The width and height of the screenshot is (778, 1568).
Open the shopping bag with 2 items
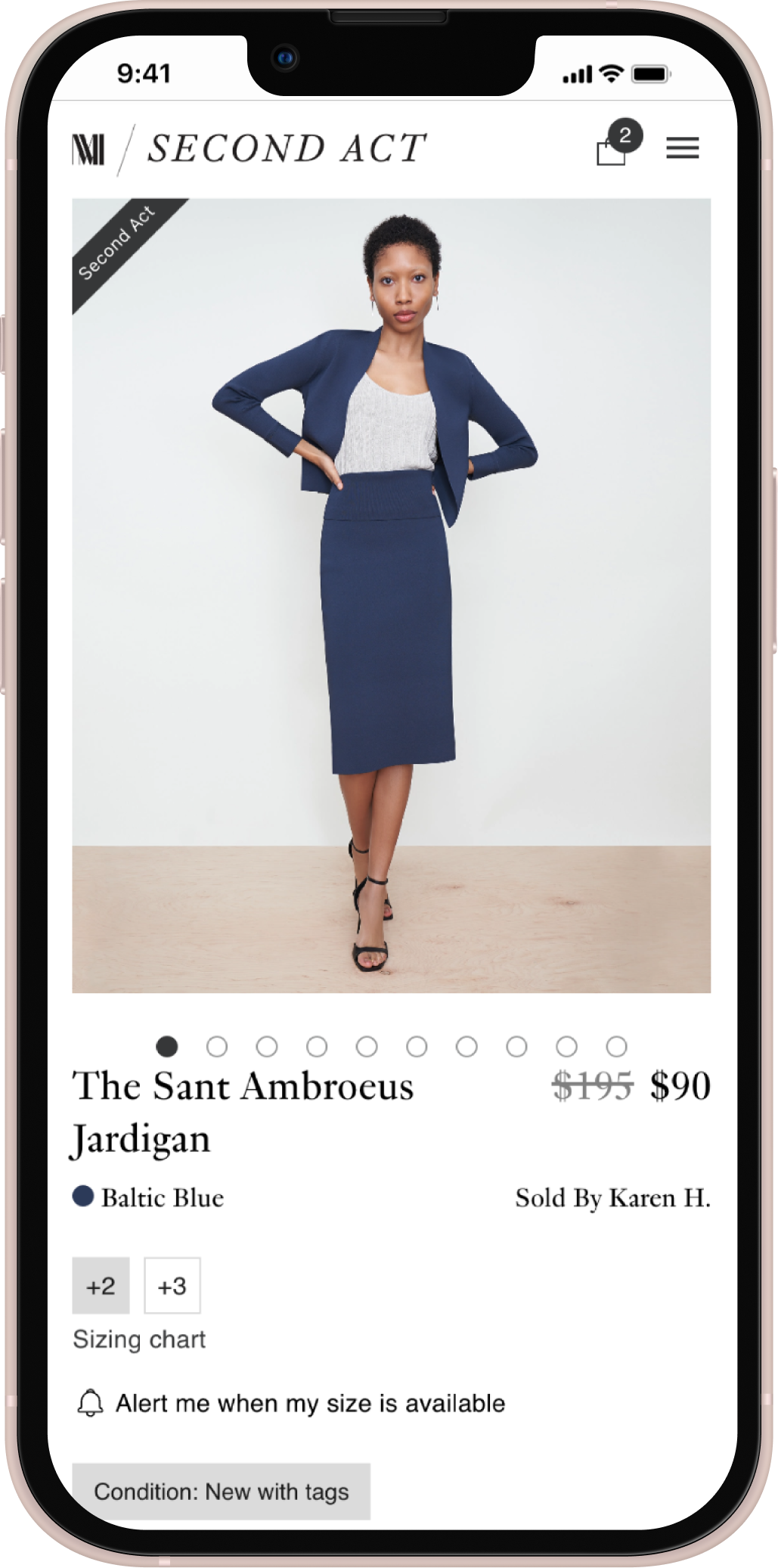pos(615,144)
